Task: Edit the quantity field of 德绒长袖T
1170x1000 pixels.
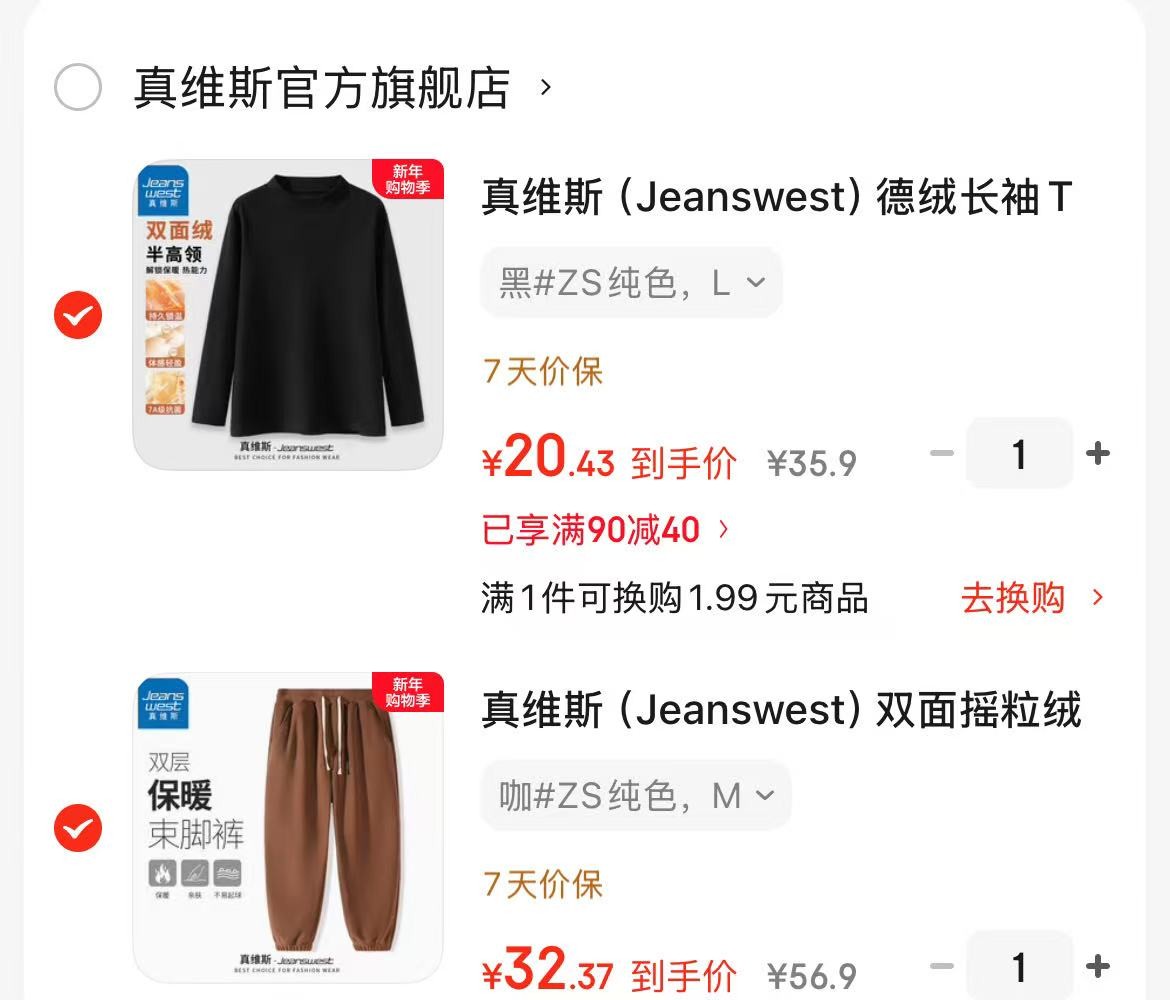Action: click(x=1019, y=453)
